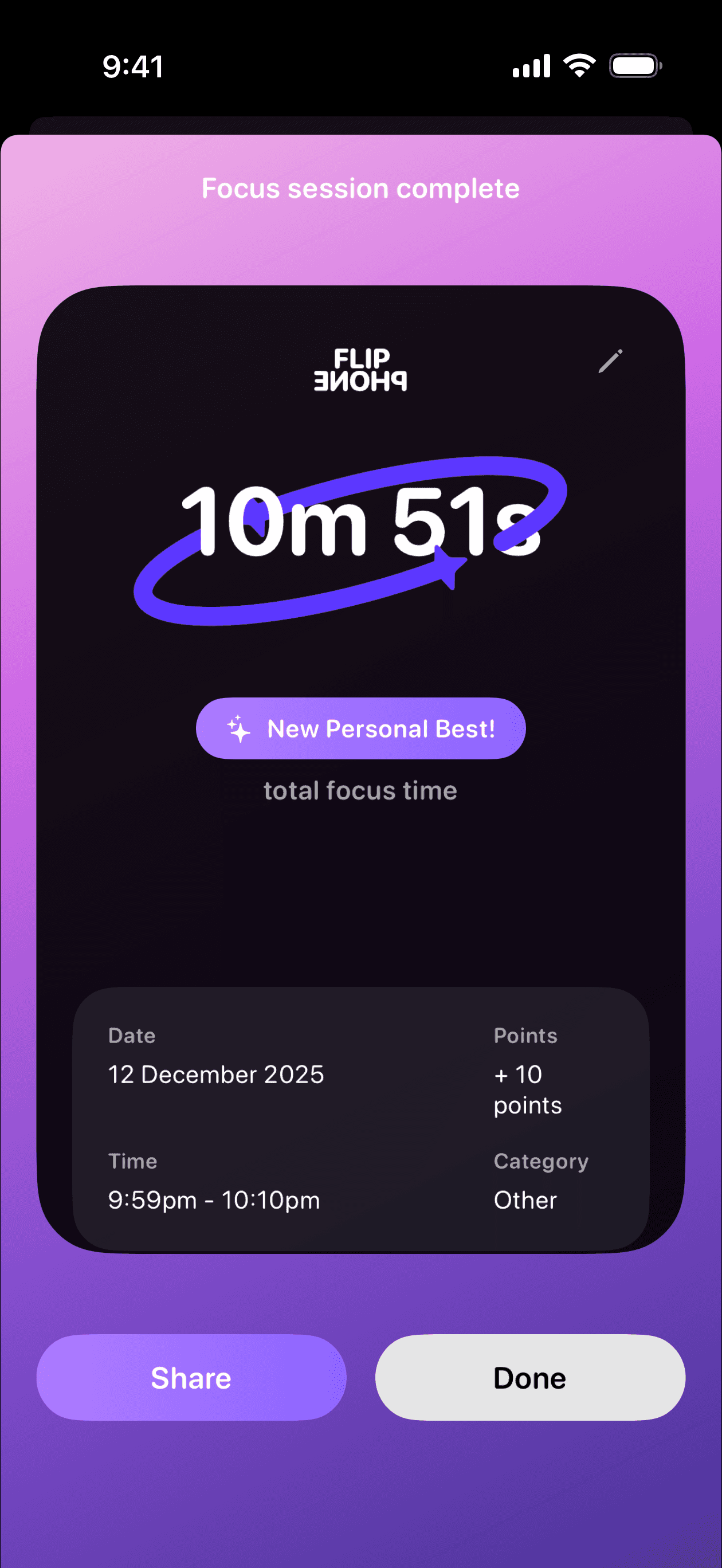The image size is (722, 1568).
Task: Select the Points value +10
Action: [527, 1089]
